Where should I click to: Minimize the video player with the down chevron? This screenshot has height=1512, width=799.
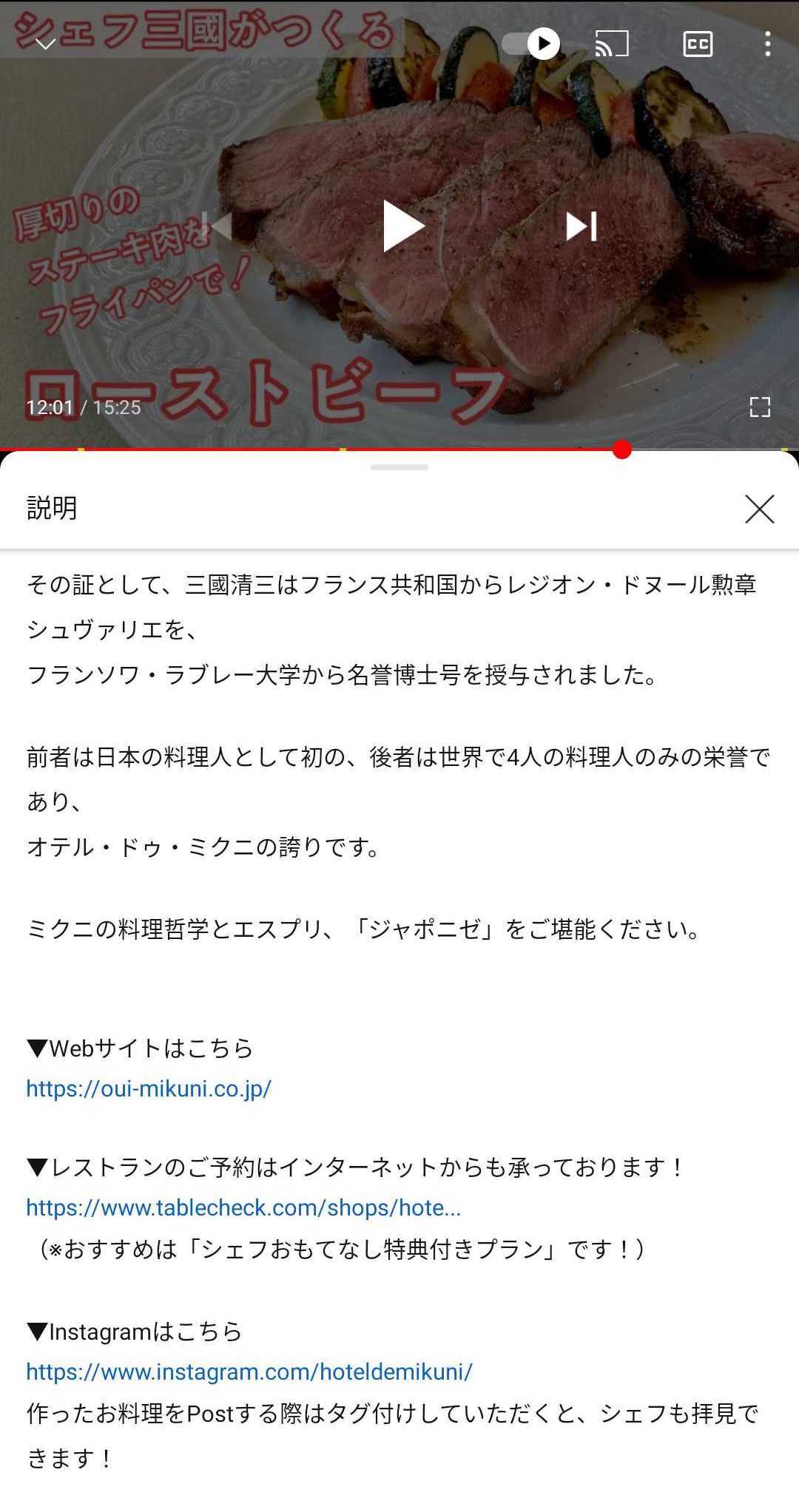(x=46, y=44)
